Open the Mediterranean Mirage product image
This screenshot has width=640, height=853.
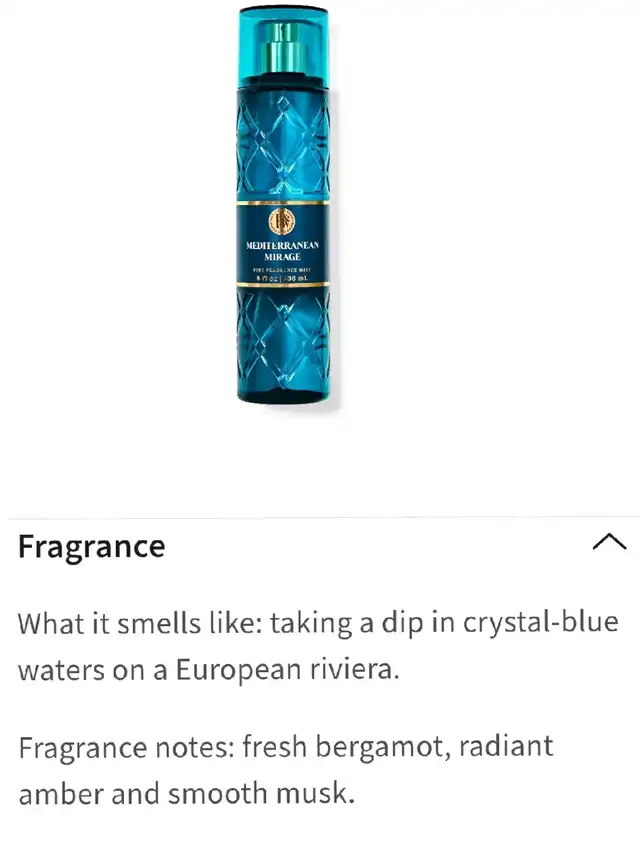283,205
